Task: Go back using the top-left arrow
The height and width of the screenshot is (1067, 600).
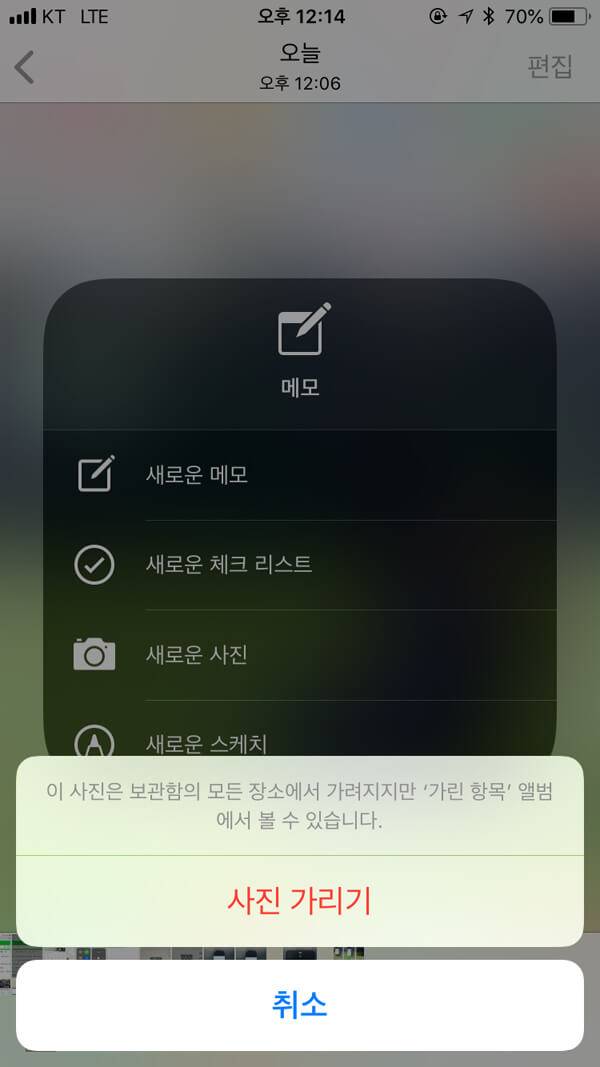Action: 25,67
